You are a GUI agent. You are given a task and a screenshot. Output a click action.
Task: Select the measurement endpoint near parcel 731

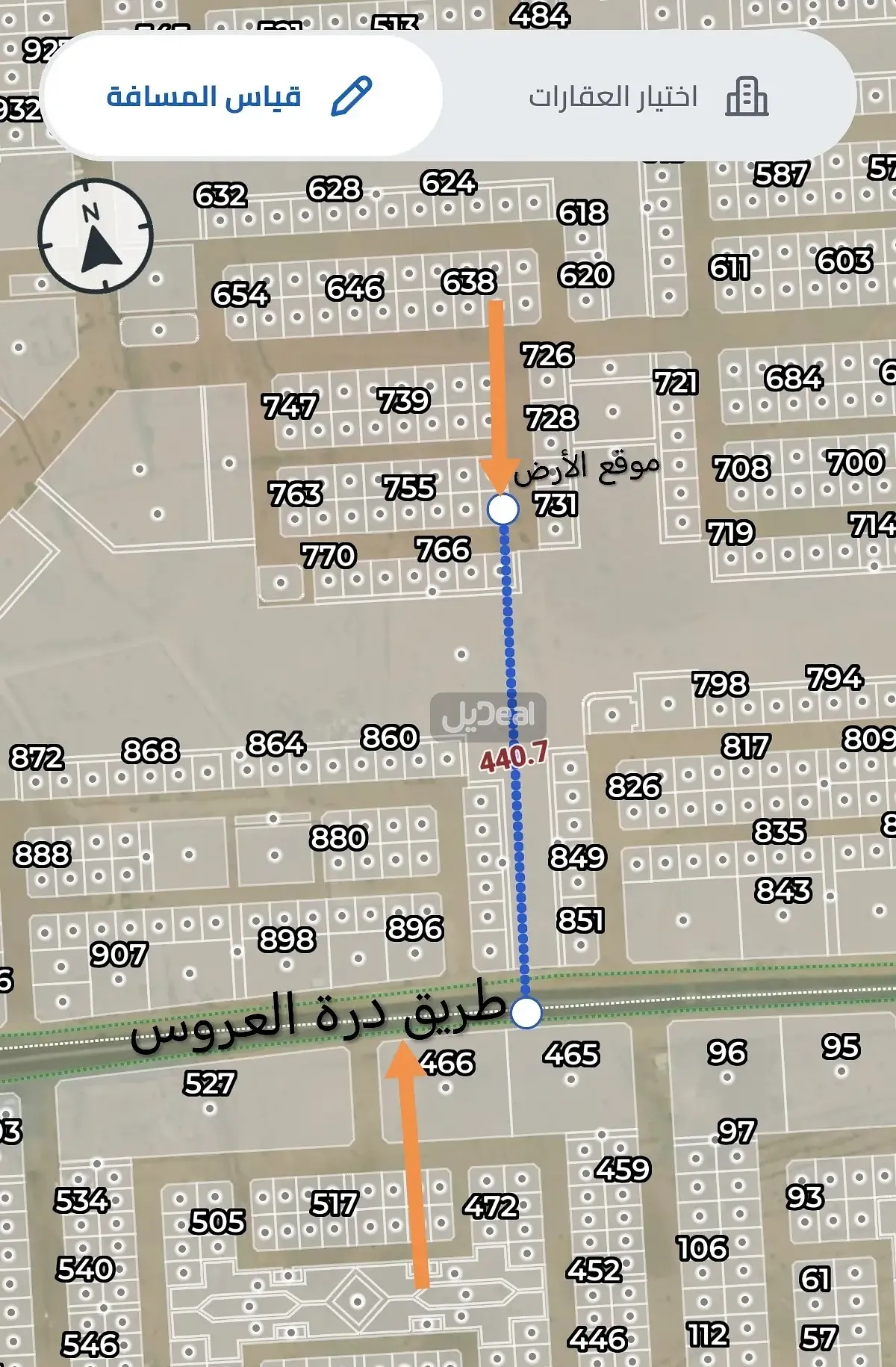503,509
